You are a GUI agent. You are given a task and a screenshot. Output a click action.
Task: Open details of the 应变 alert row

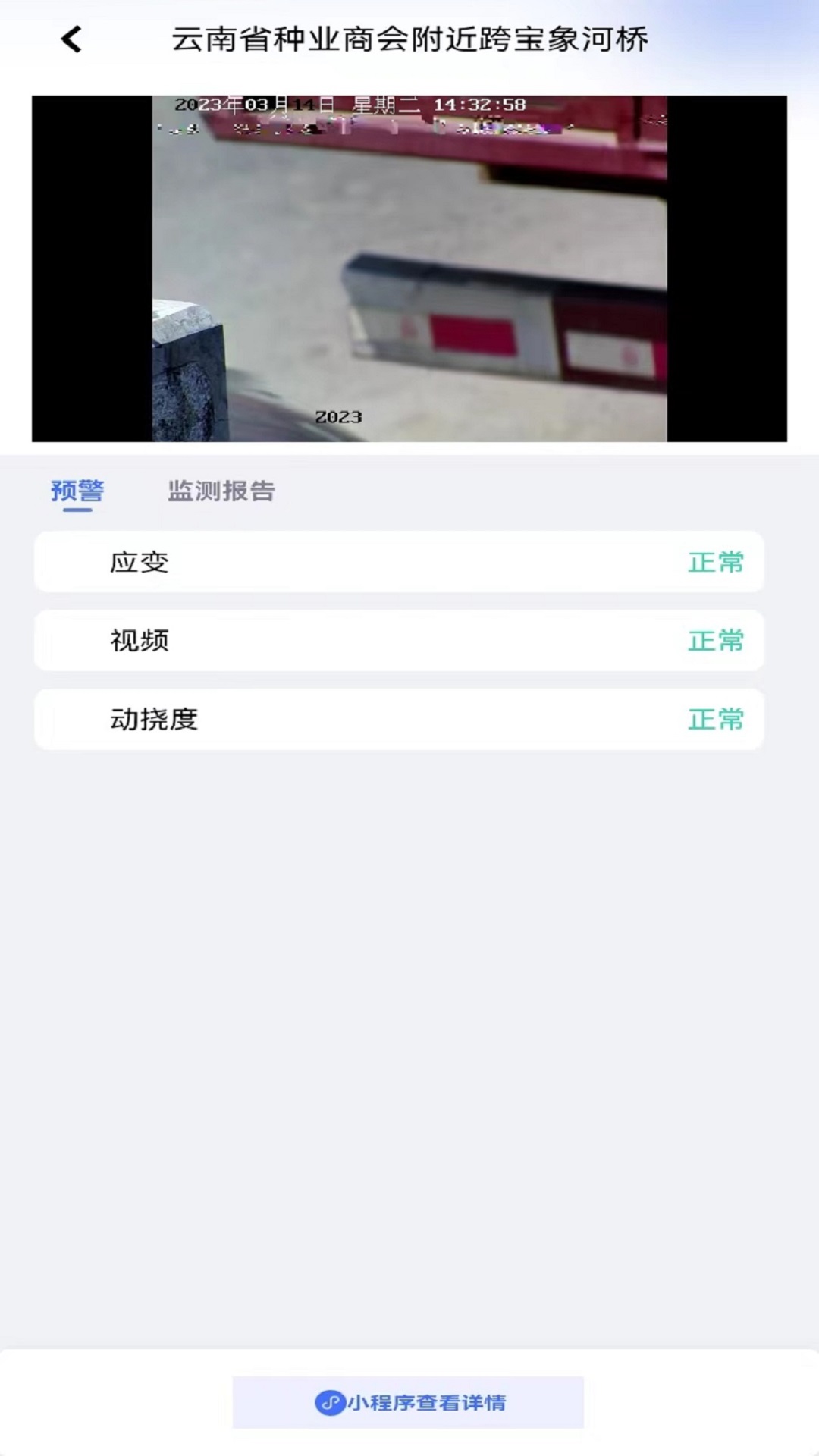click(398, 562)
